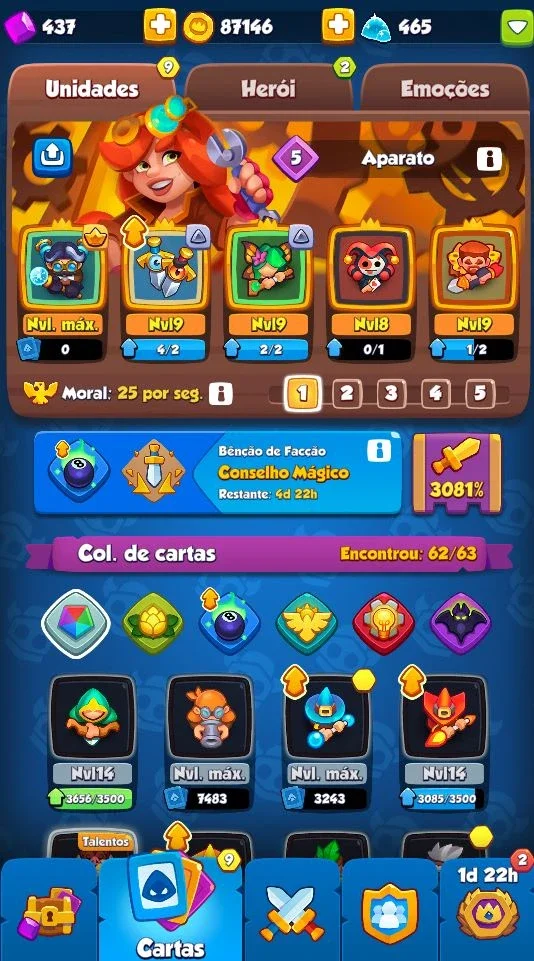The width and height of the screenshot is (534, 961).
Task: Filter cards by the purple bat faction
Action: pos(460,623)
